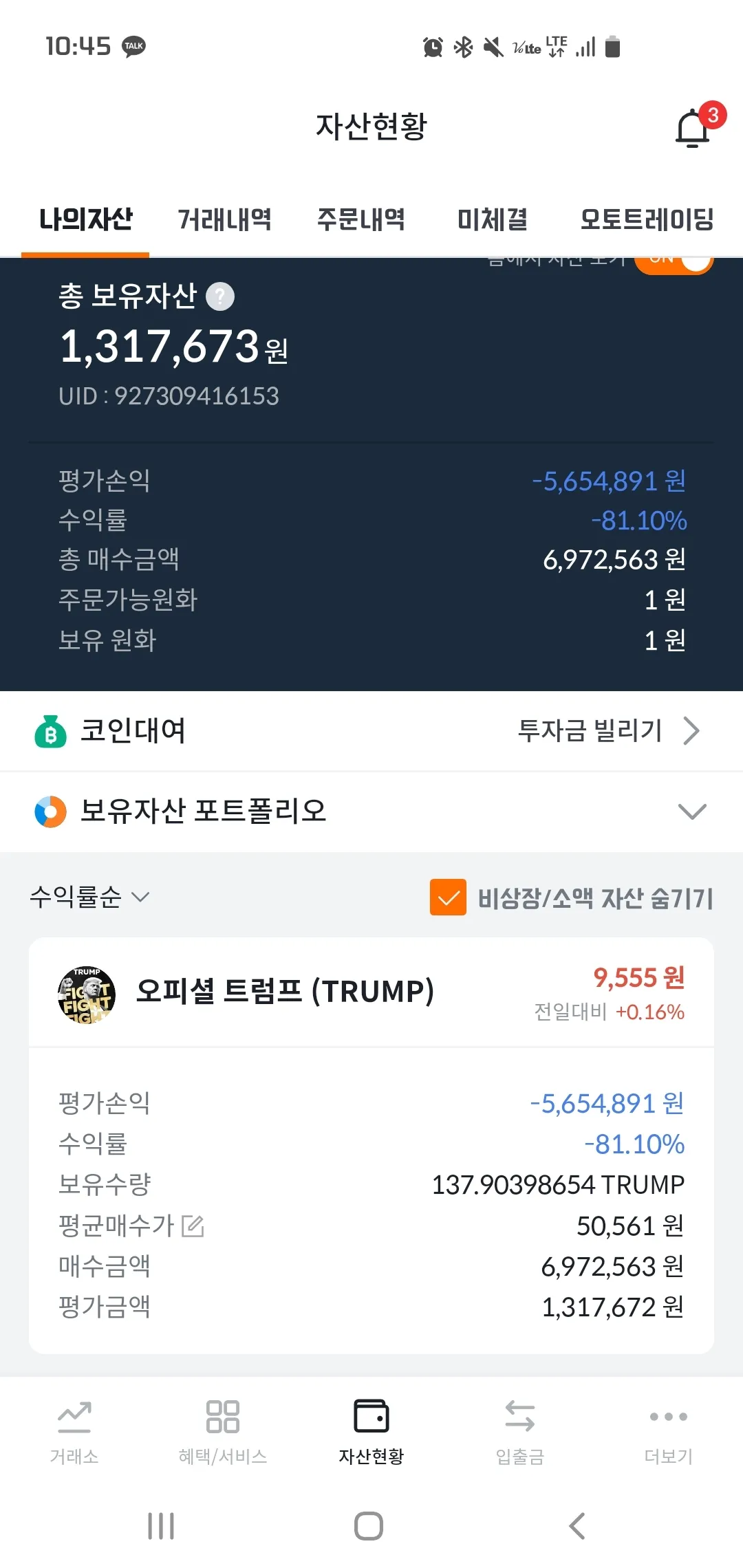Screen dimensions: 743x1568
Task: Open the 미체결 tab
Action: point(493,220)
